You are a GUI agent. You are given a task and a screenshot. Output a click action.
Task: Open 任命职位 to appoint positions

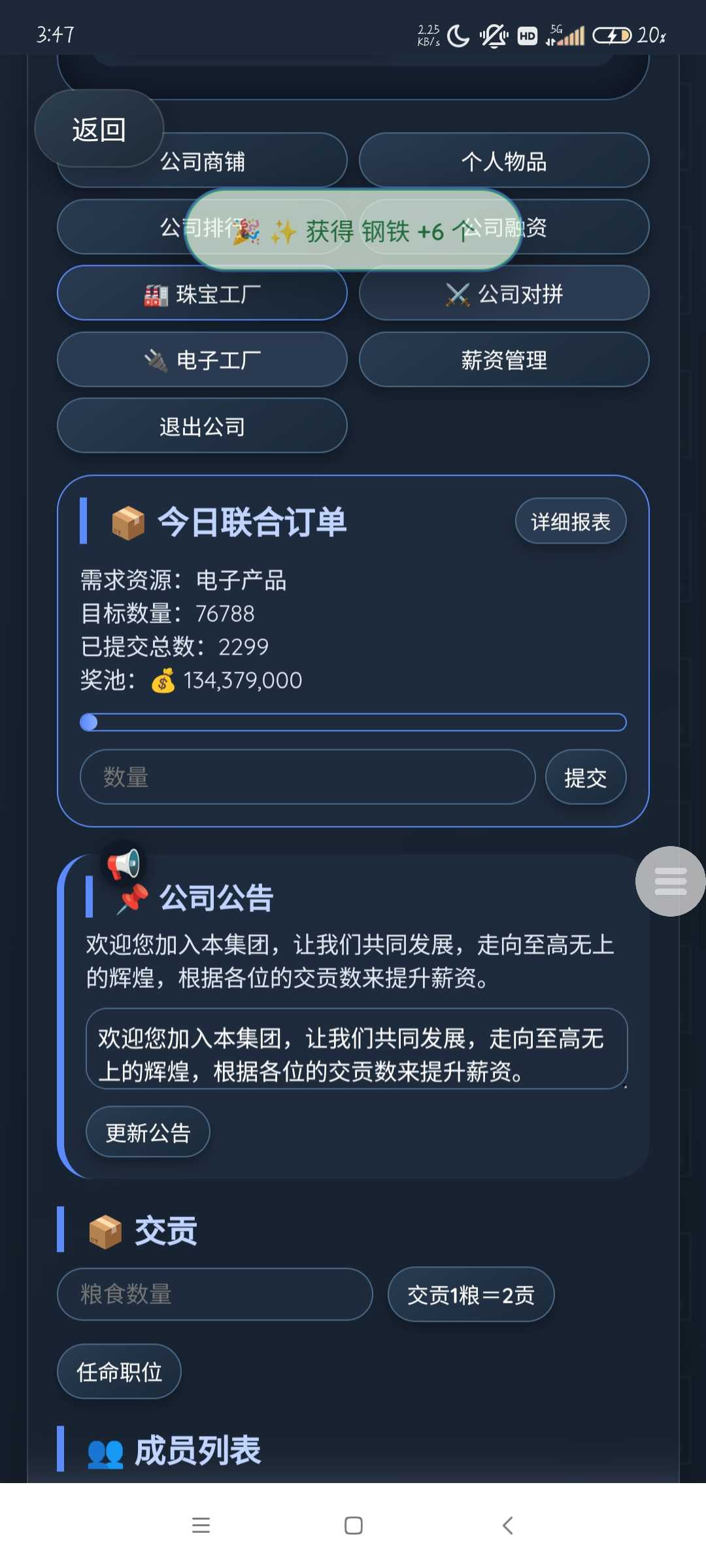pyautogui.click(x=119, y=1372)
